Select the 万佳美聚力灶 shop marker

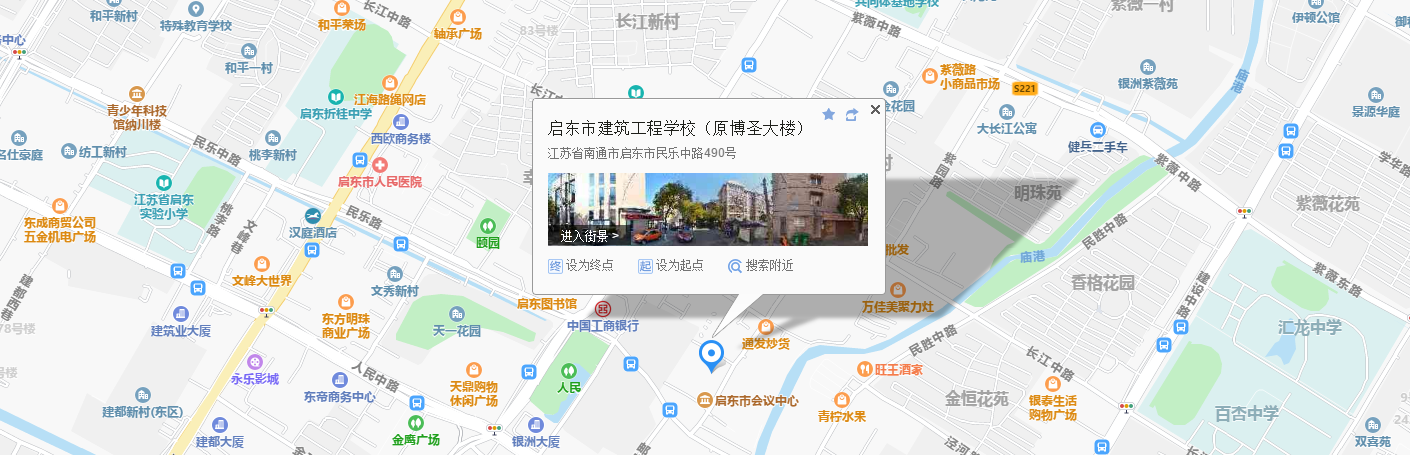pos(897,289)
